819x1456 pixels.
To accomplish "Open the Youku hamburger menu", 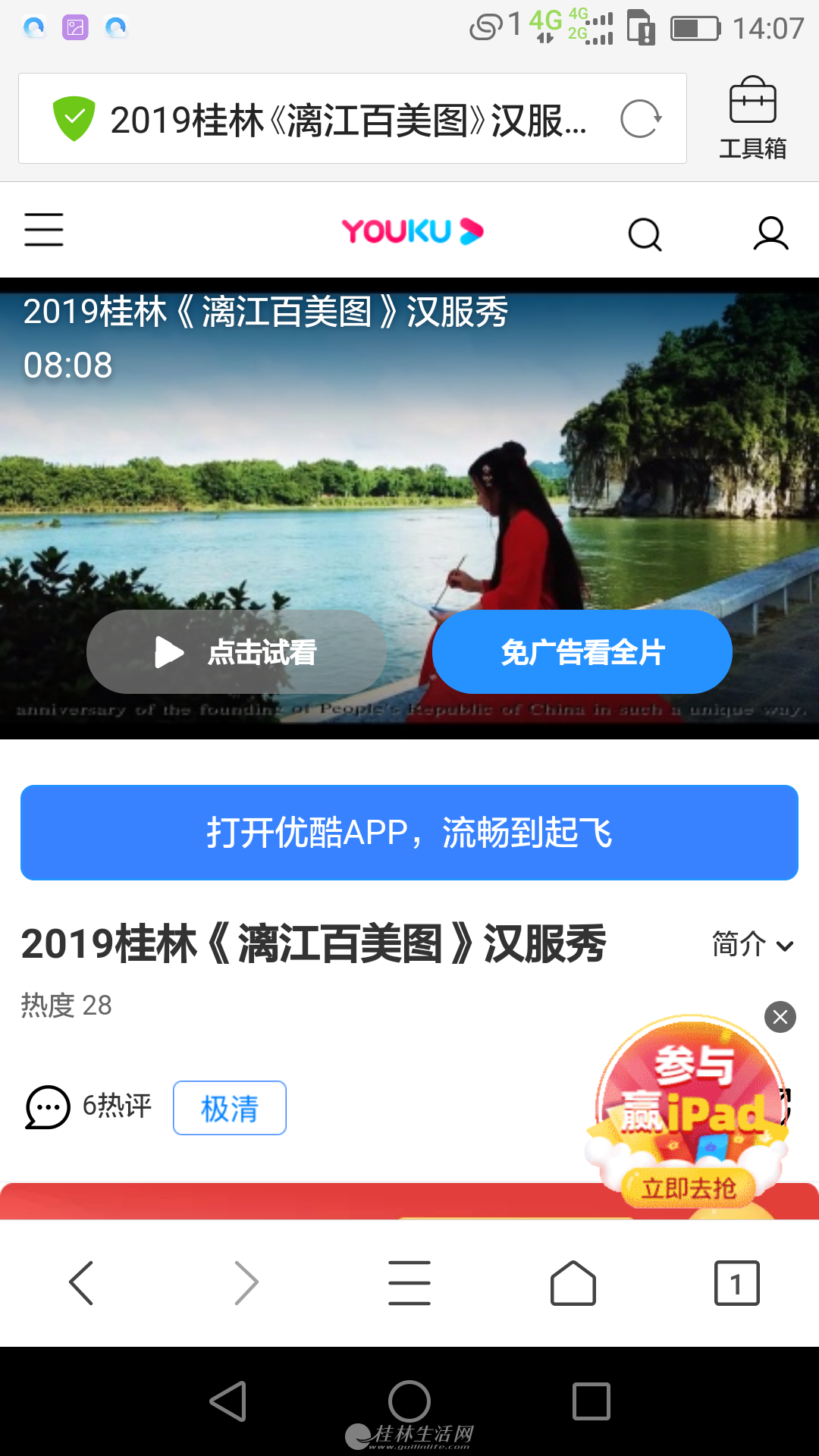I will pos(44,230).
